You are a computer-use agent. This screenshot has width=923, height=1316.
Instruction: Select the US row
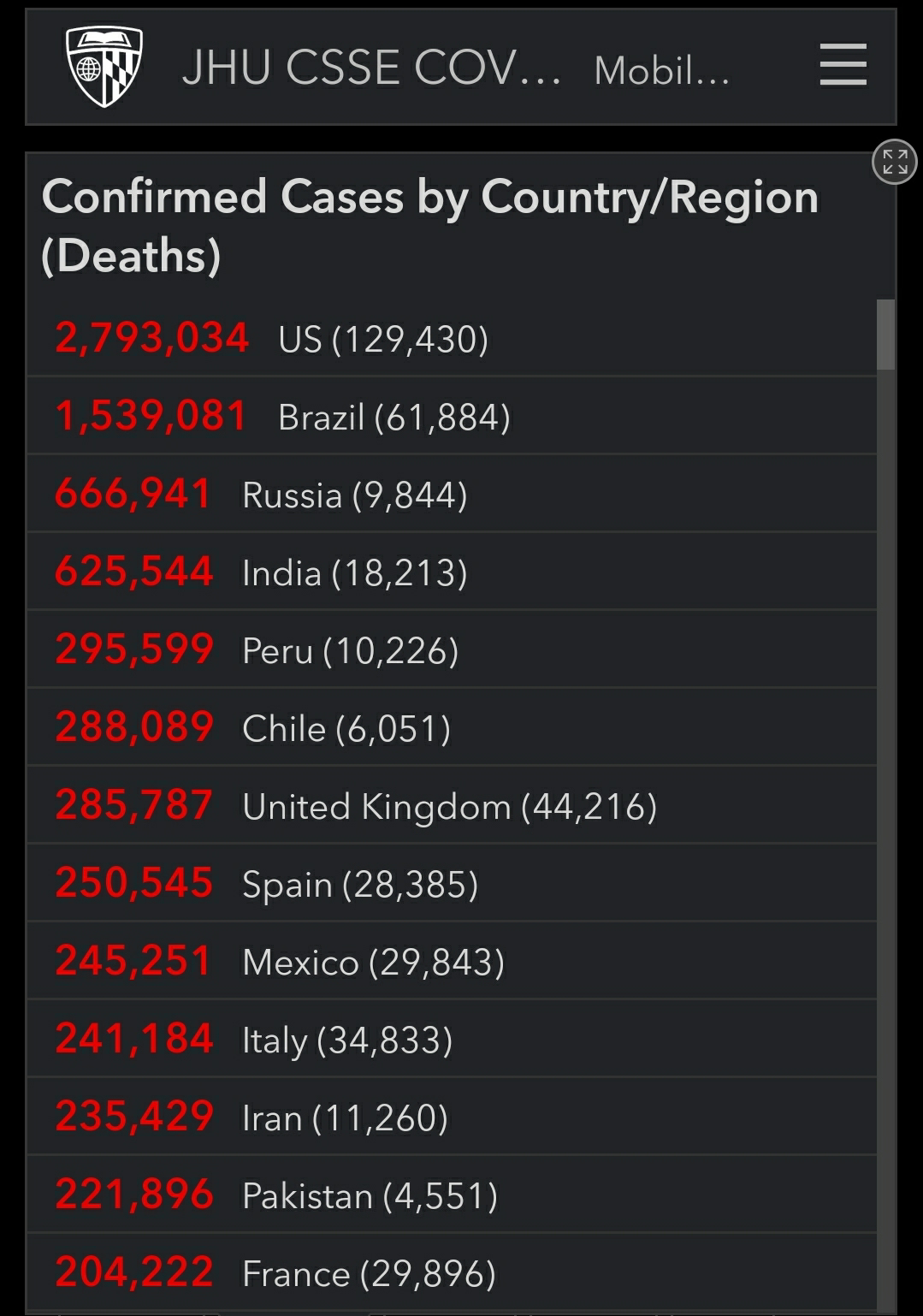pos(452,338)
